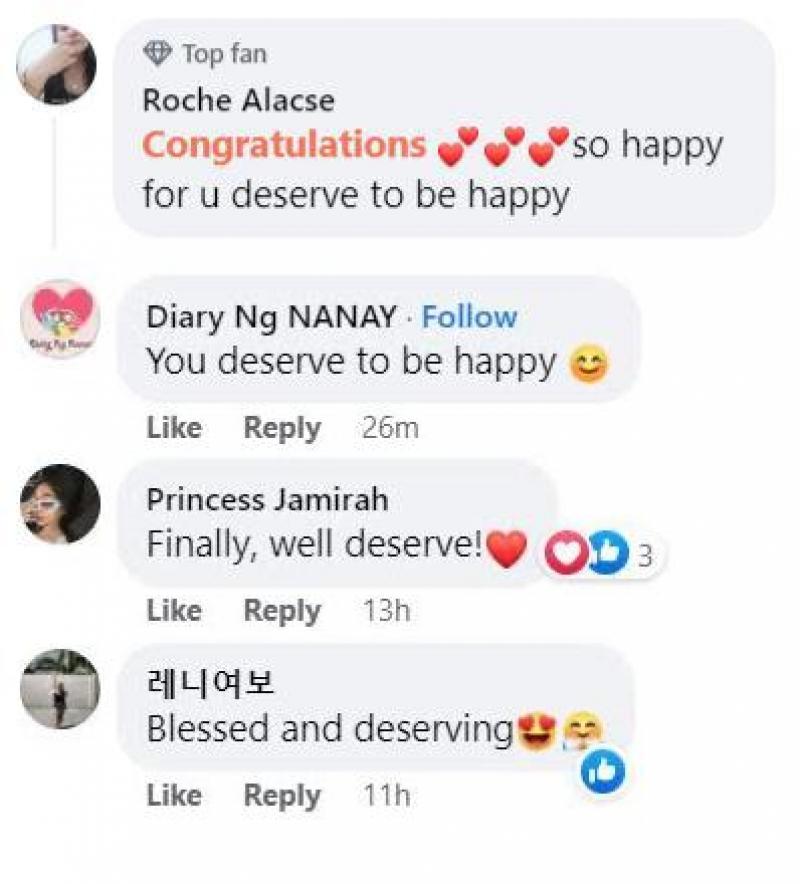This screenshot has height=884, width=800.
Task: Reply to Princess Jamirah's comment
Action: click(282, 611)
